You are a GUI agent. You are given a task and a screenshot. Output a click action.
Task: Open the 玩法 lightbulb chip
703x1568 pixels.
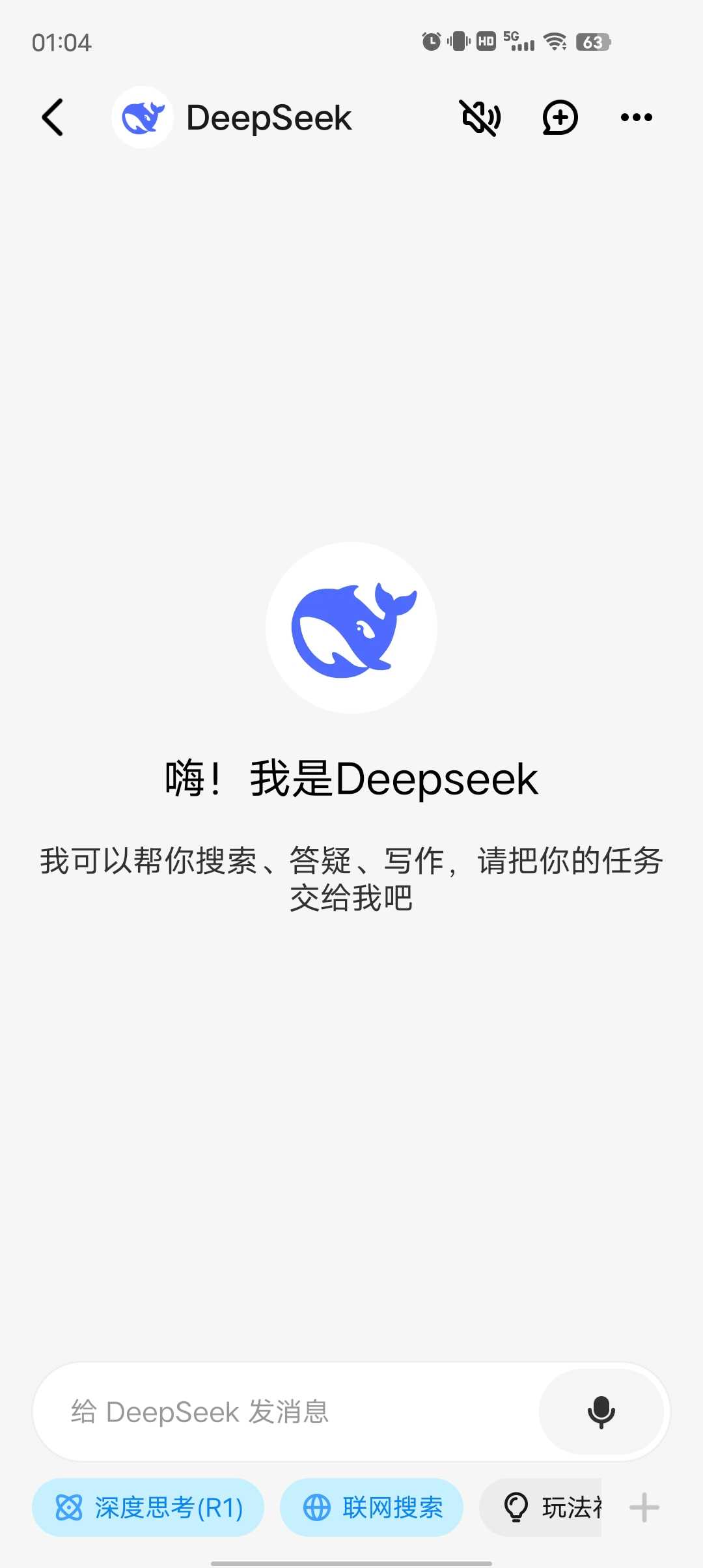coord(547,1507)
